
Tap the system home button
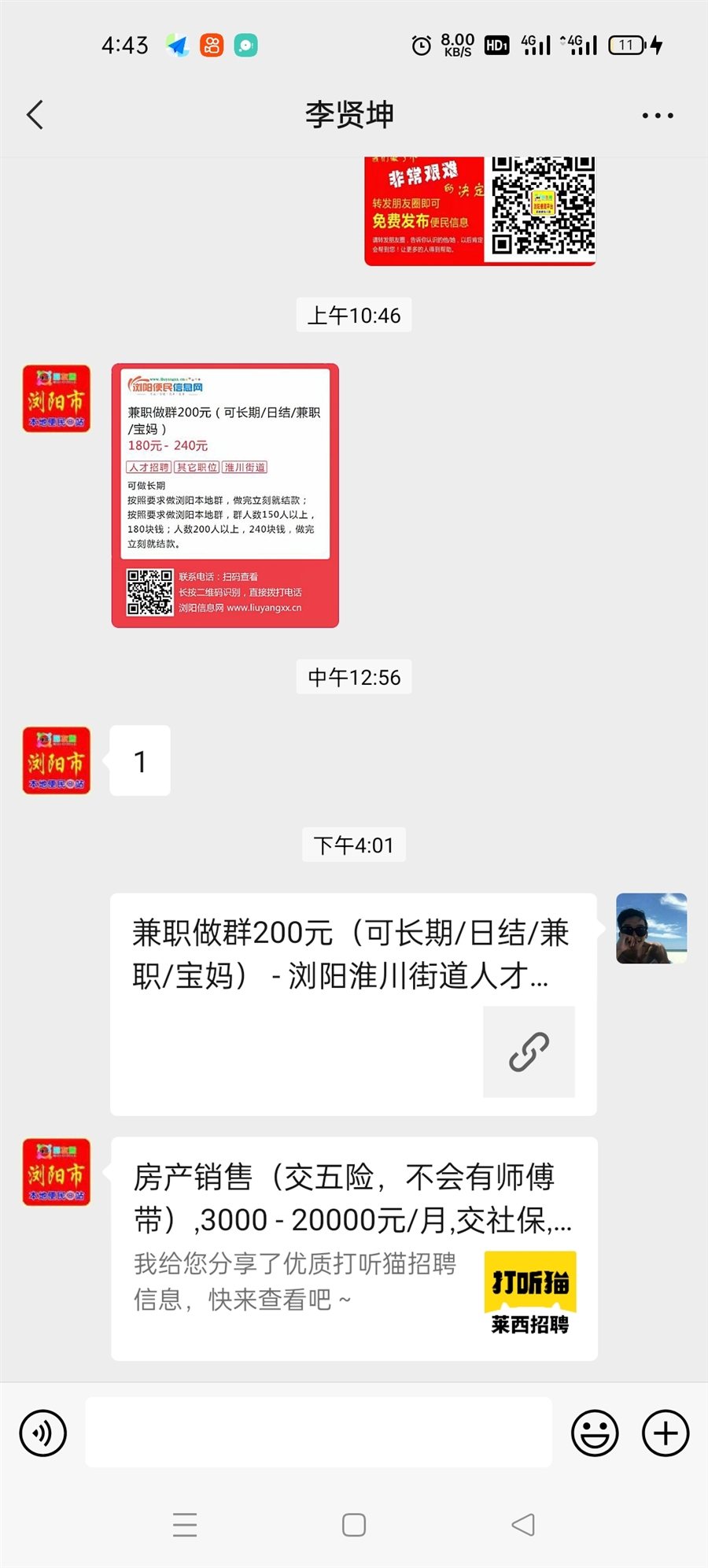354,1525
